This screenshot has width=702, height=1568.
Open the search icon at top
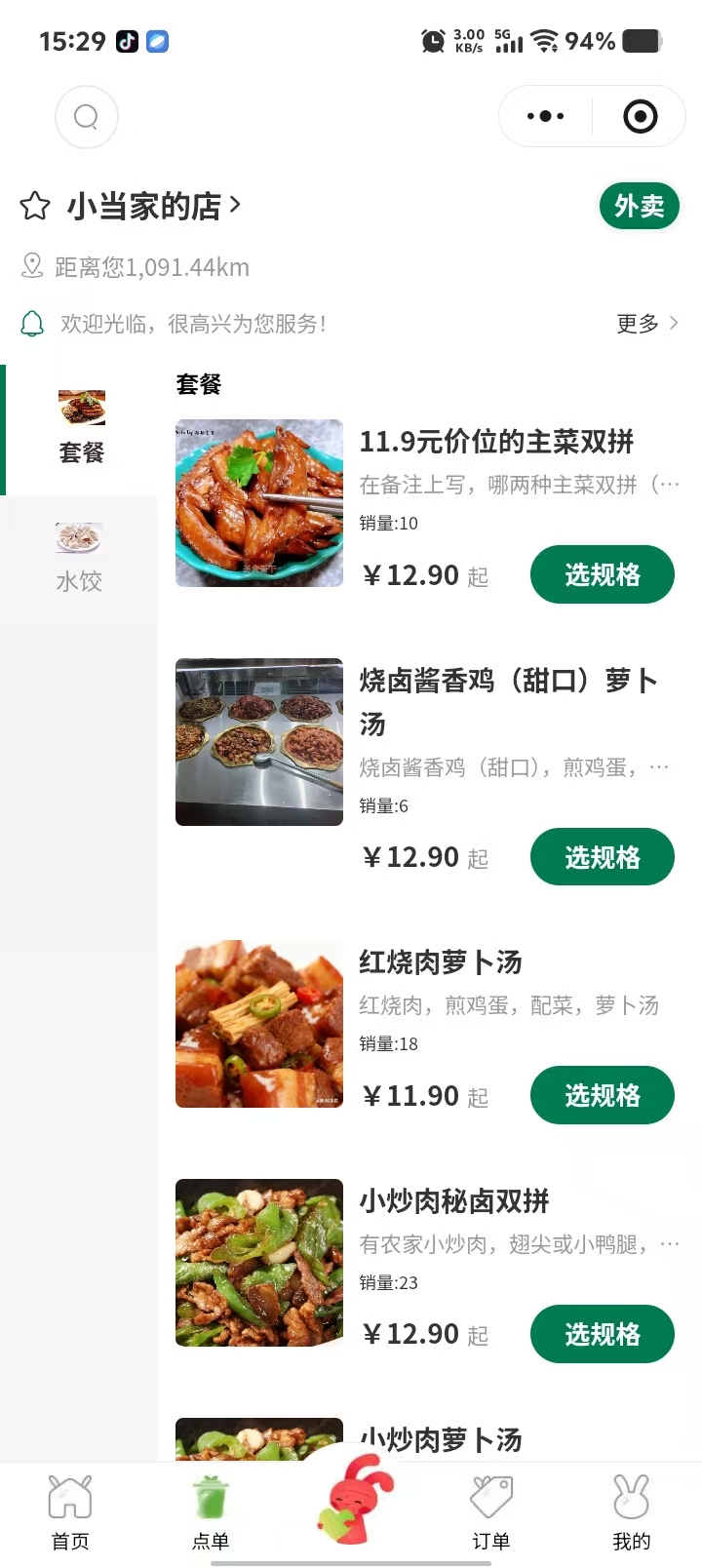click(87, 117)
